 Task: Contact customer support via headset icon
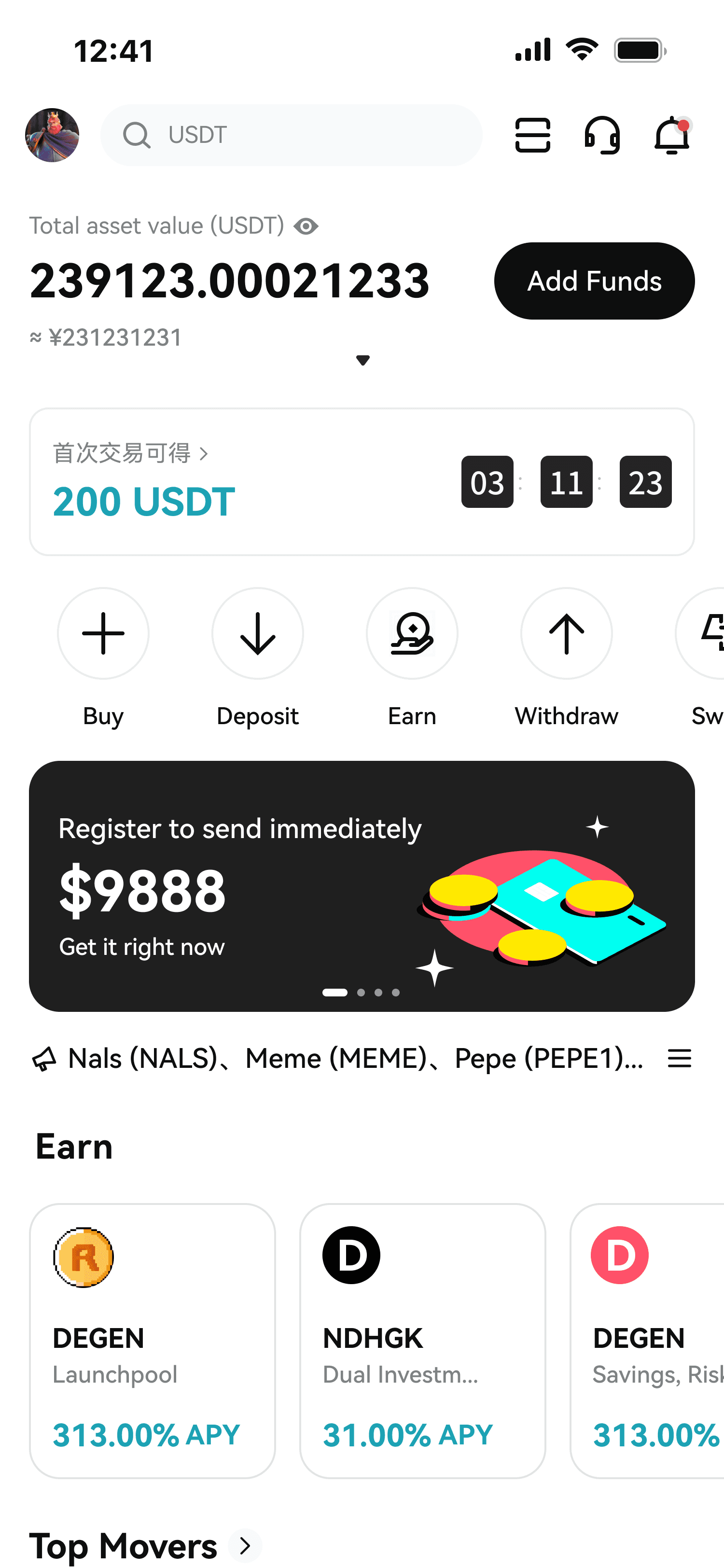coord(602,135)
